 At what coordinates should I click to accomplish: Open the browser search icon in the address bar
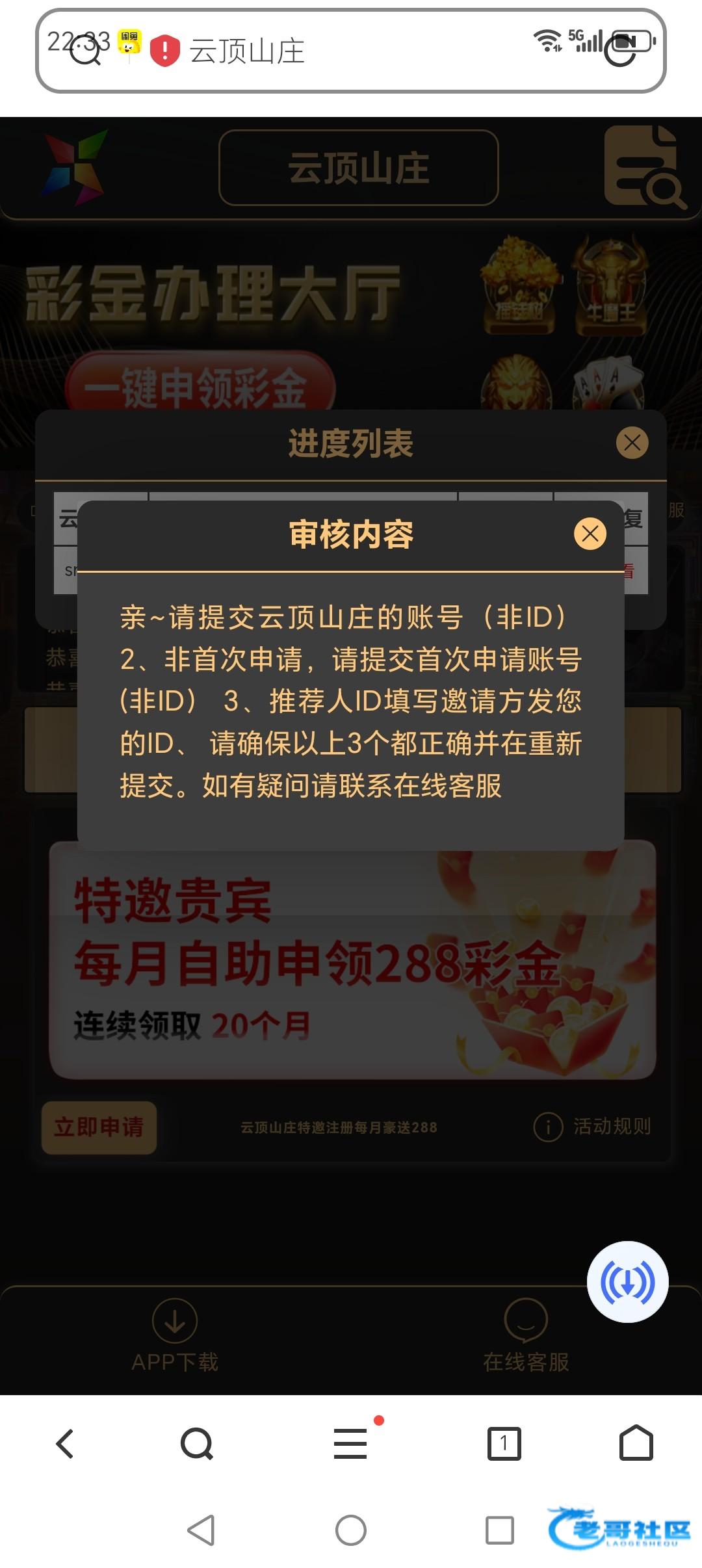pos(85,51)
